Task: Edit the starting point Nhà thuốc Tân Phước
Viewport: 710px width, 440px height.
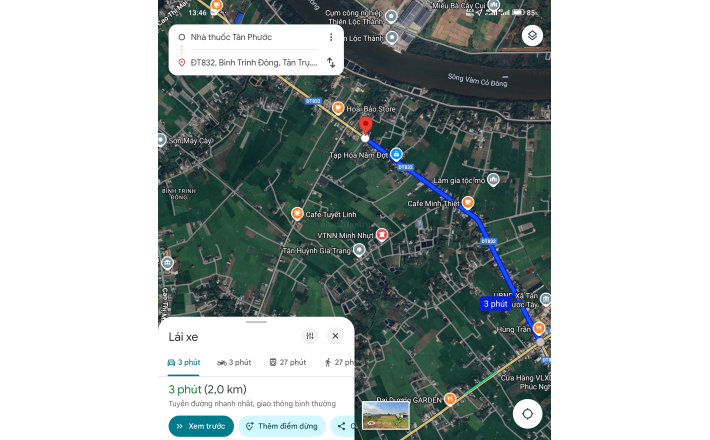Action: point(250,37)
